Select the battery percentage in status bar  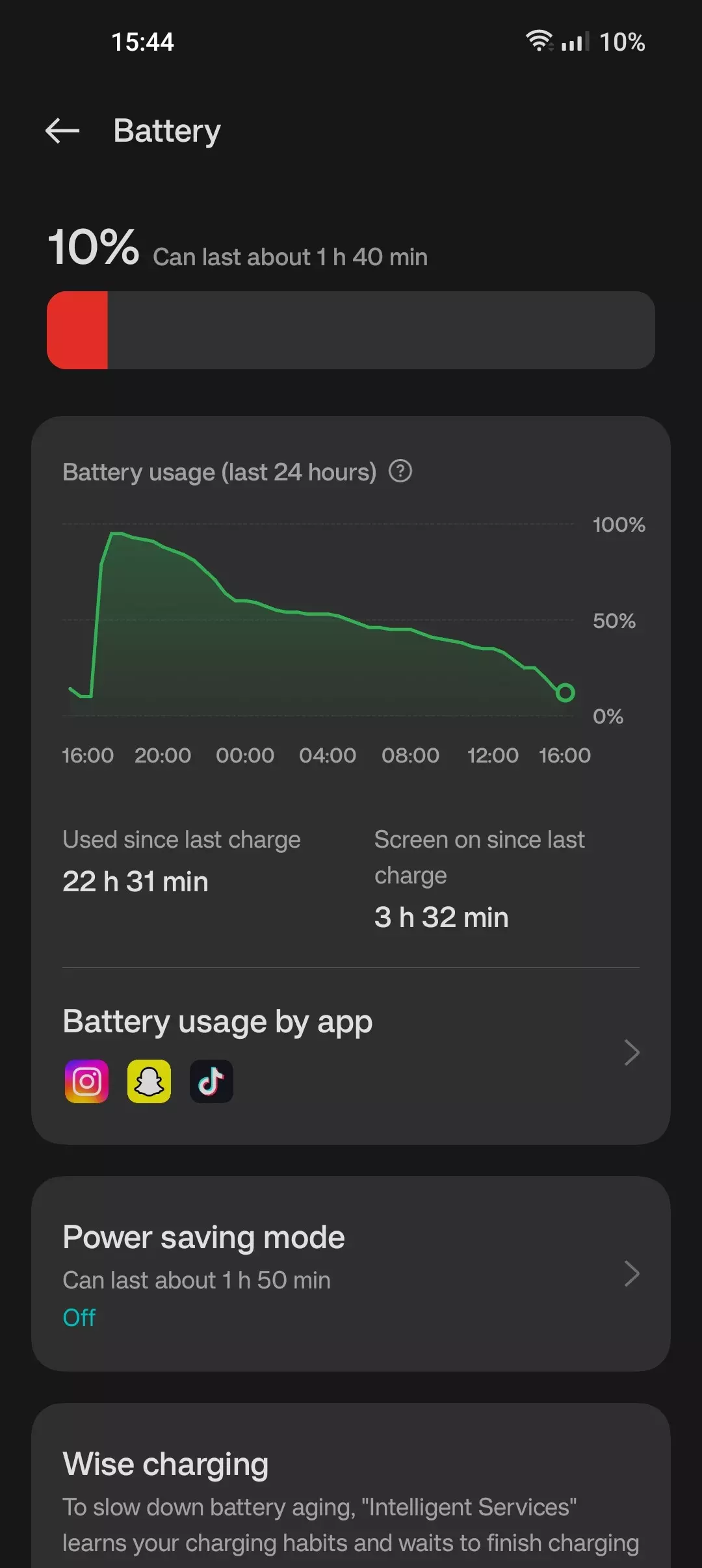click(622, 42)
